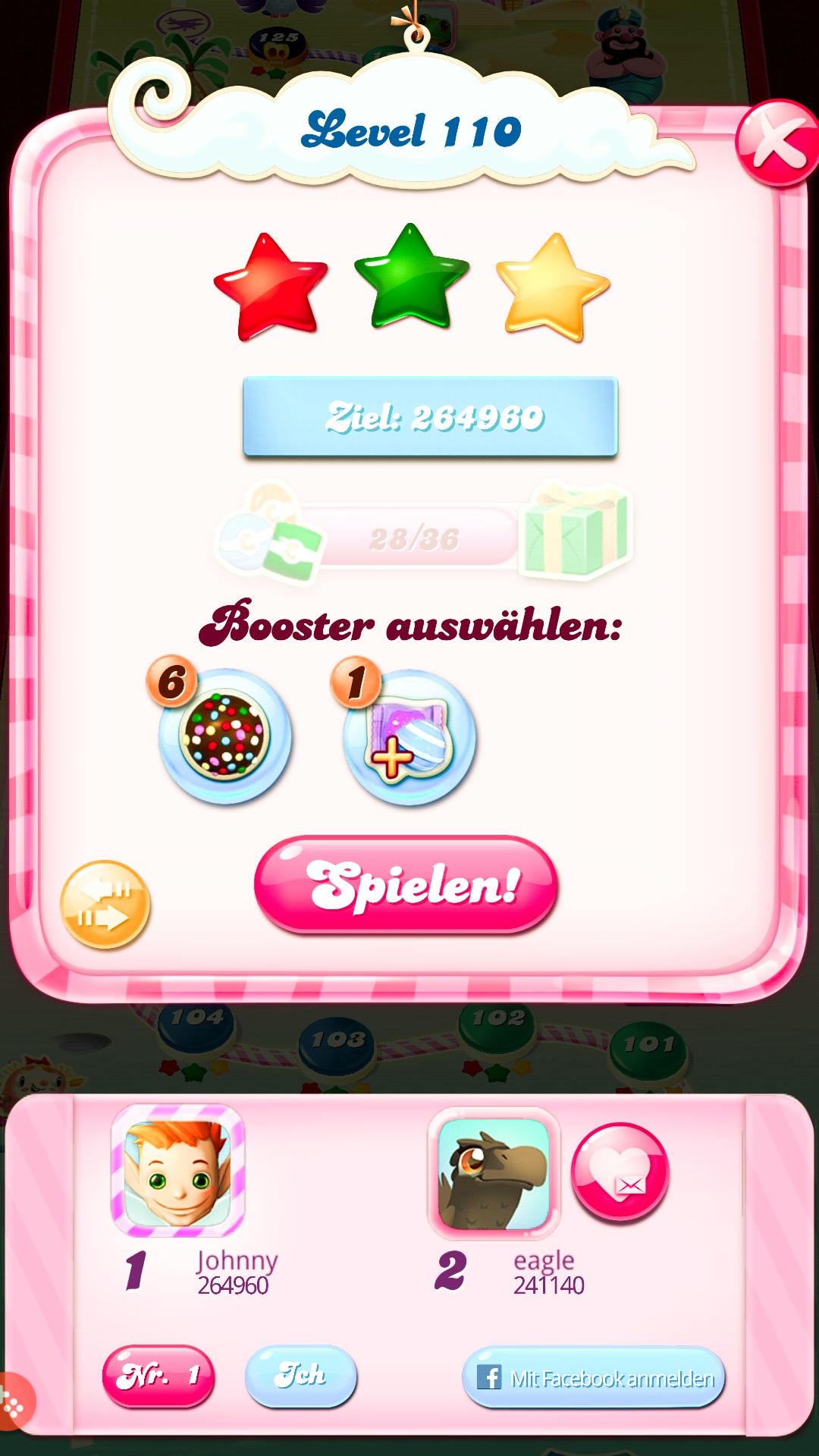The height and width of the screenshot is (1456, 819).
Task: Tap the orange arrows swap button
Action: [x=105, y=904]
